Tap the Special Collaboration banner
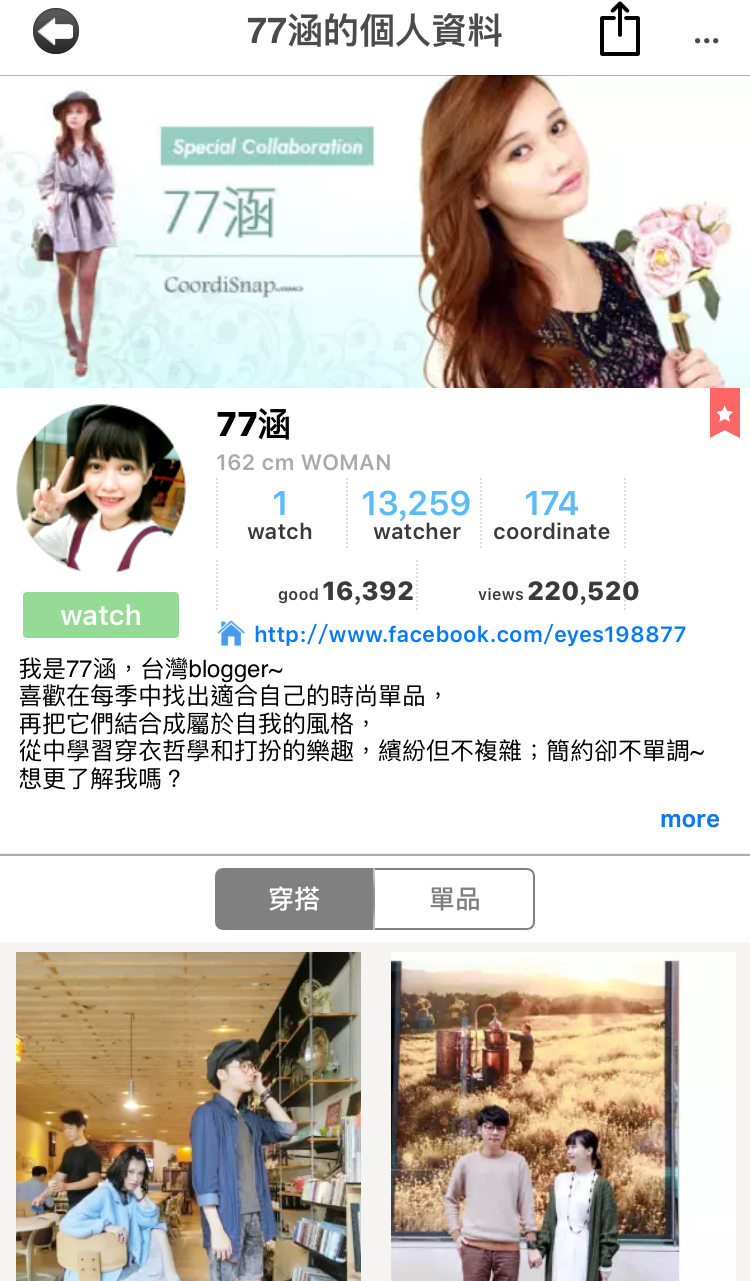Screen dimensions: 750x1281 (375, 231)
